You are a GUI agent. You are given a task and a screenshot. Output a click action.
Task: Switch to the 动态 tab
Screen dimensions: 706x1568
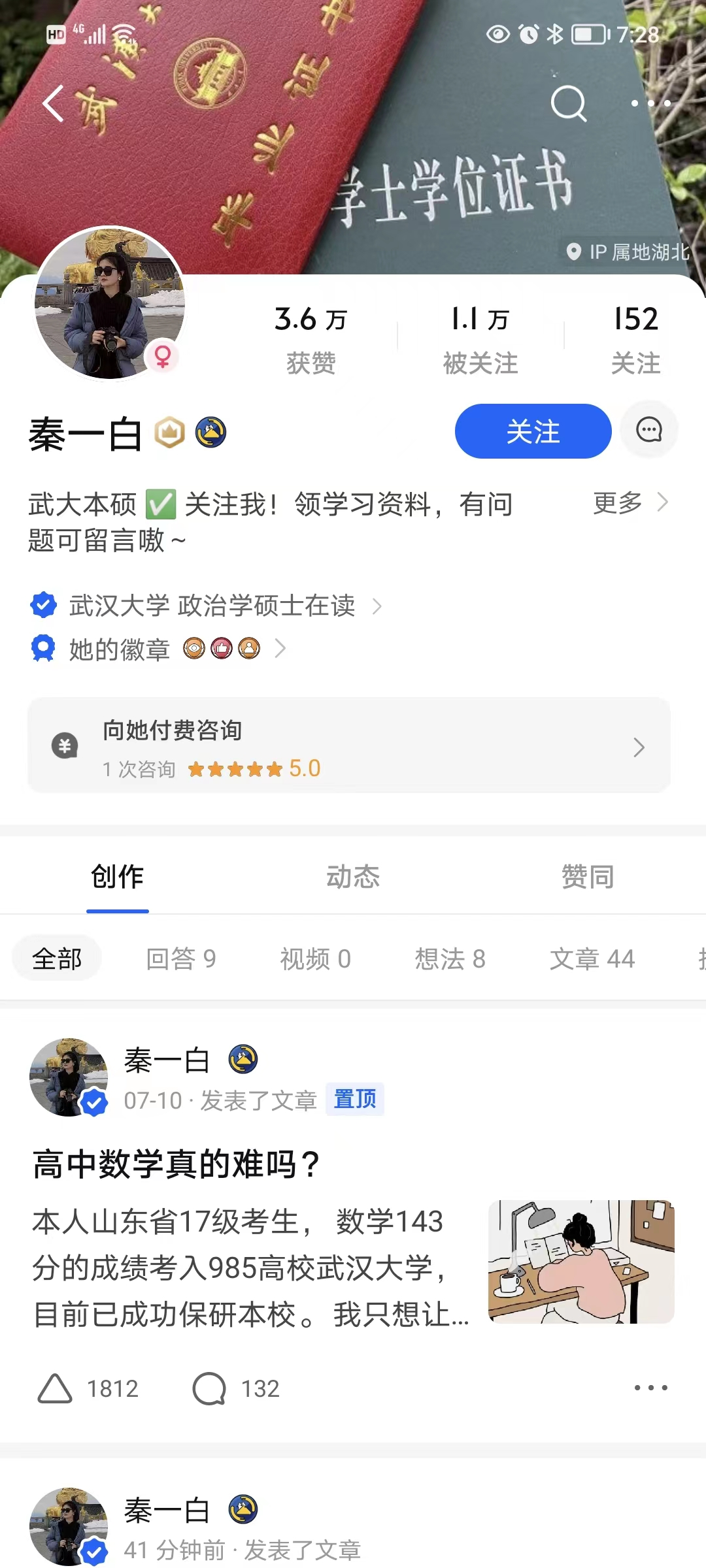[353, 877]
